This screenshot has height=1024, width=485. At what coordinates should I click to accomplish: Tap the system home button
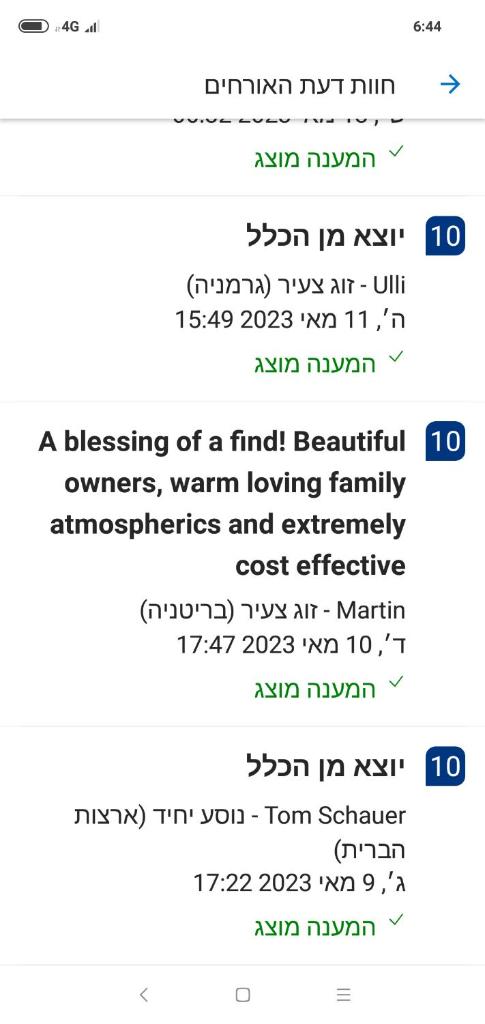click(243, 995)
